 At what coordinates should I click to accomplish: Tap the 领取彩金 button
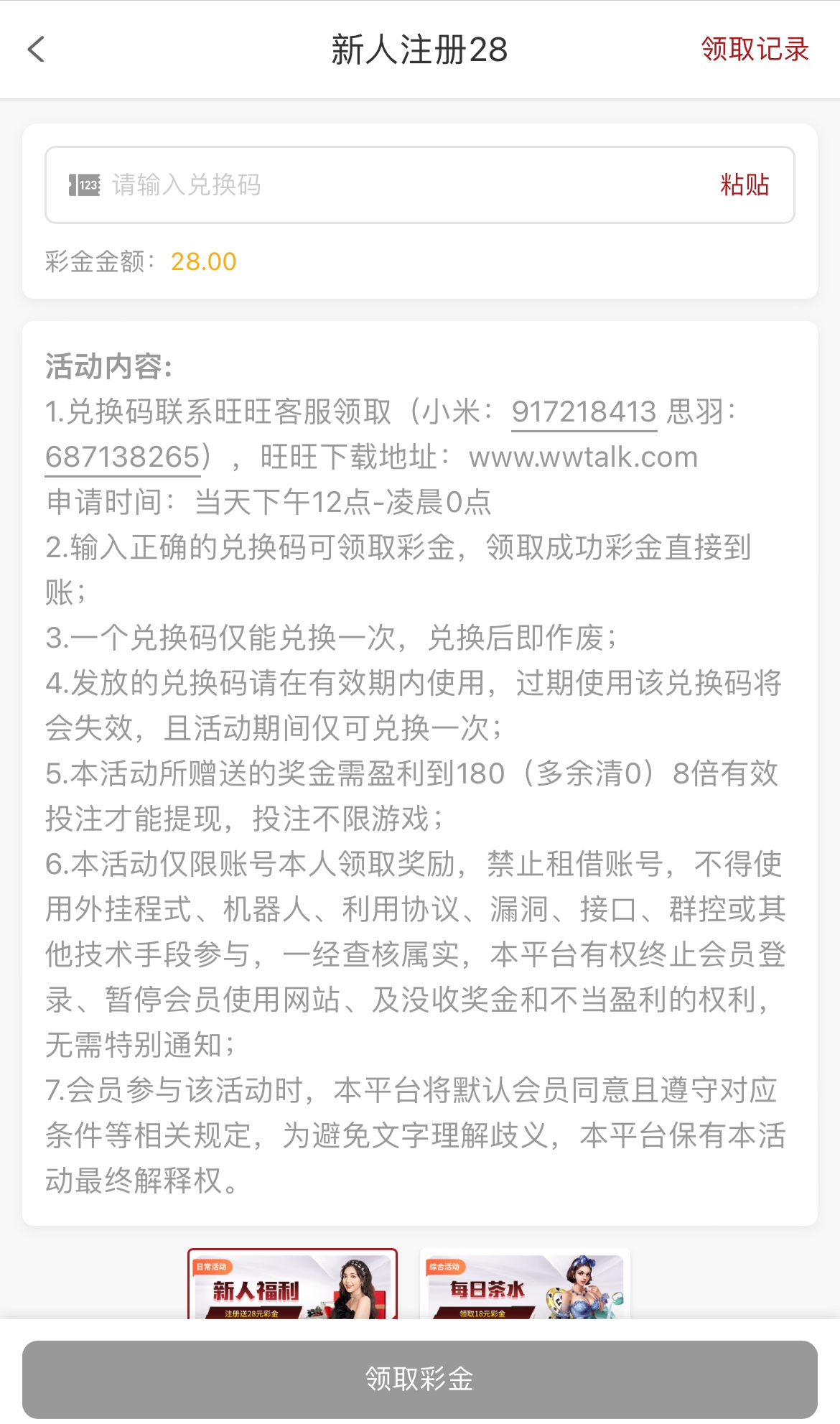point(420,1379)
